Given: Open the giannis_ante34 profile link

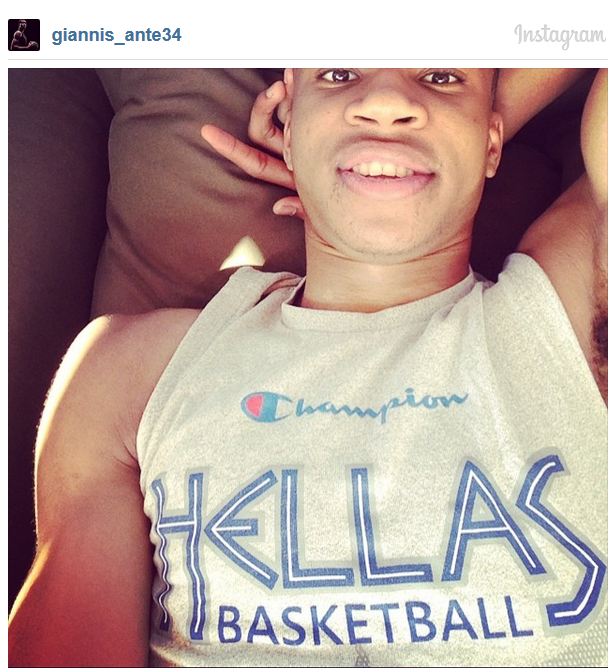Looking at the screenshot, I should (x=116, y=36).
